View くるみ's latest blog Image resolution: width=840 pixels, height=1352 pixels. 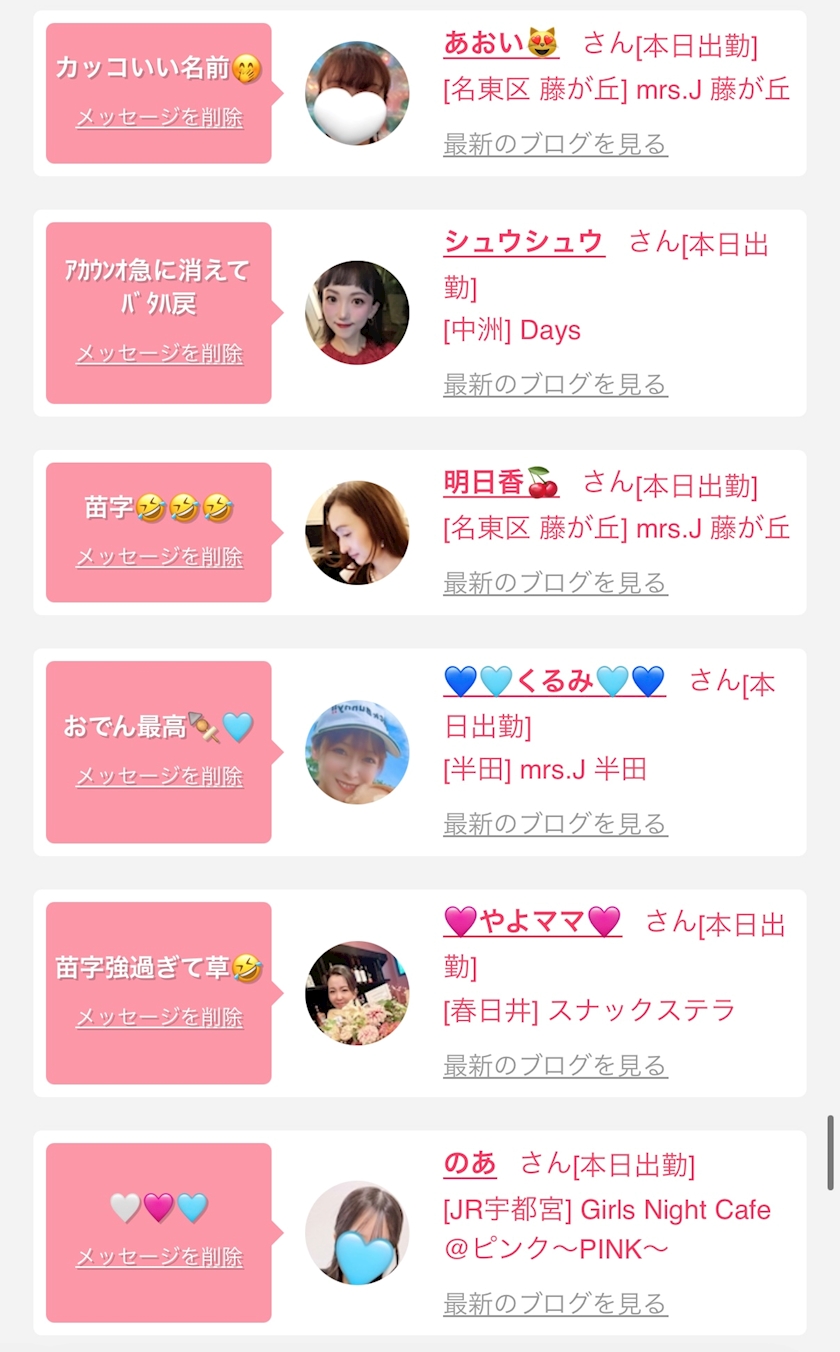pos(555,823)
